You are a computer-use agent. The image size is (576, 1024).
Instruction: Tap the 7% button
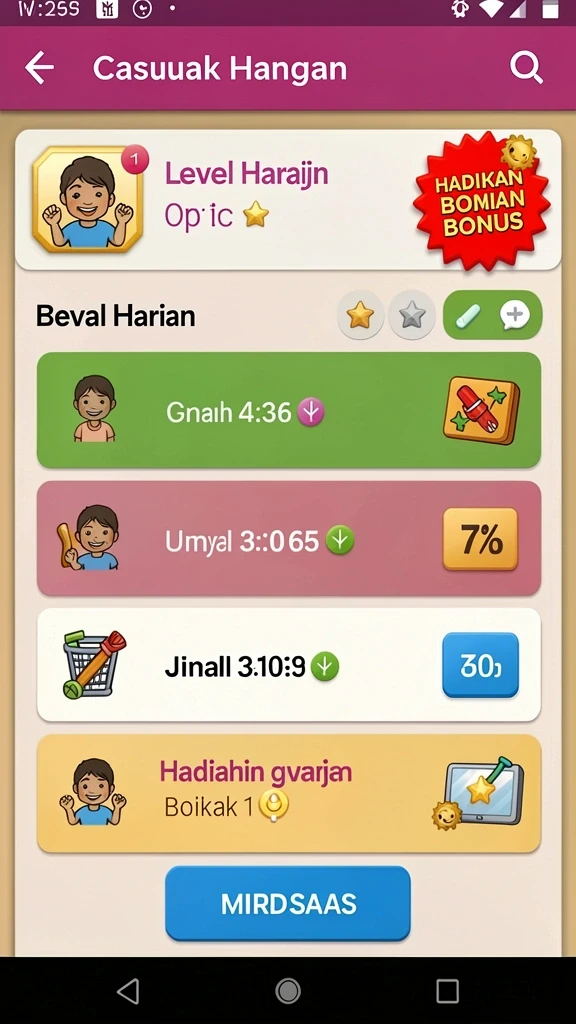(481, 539)
